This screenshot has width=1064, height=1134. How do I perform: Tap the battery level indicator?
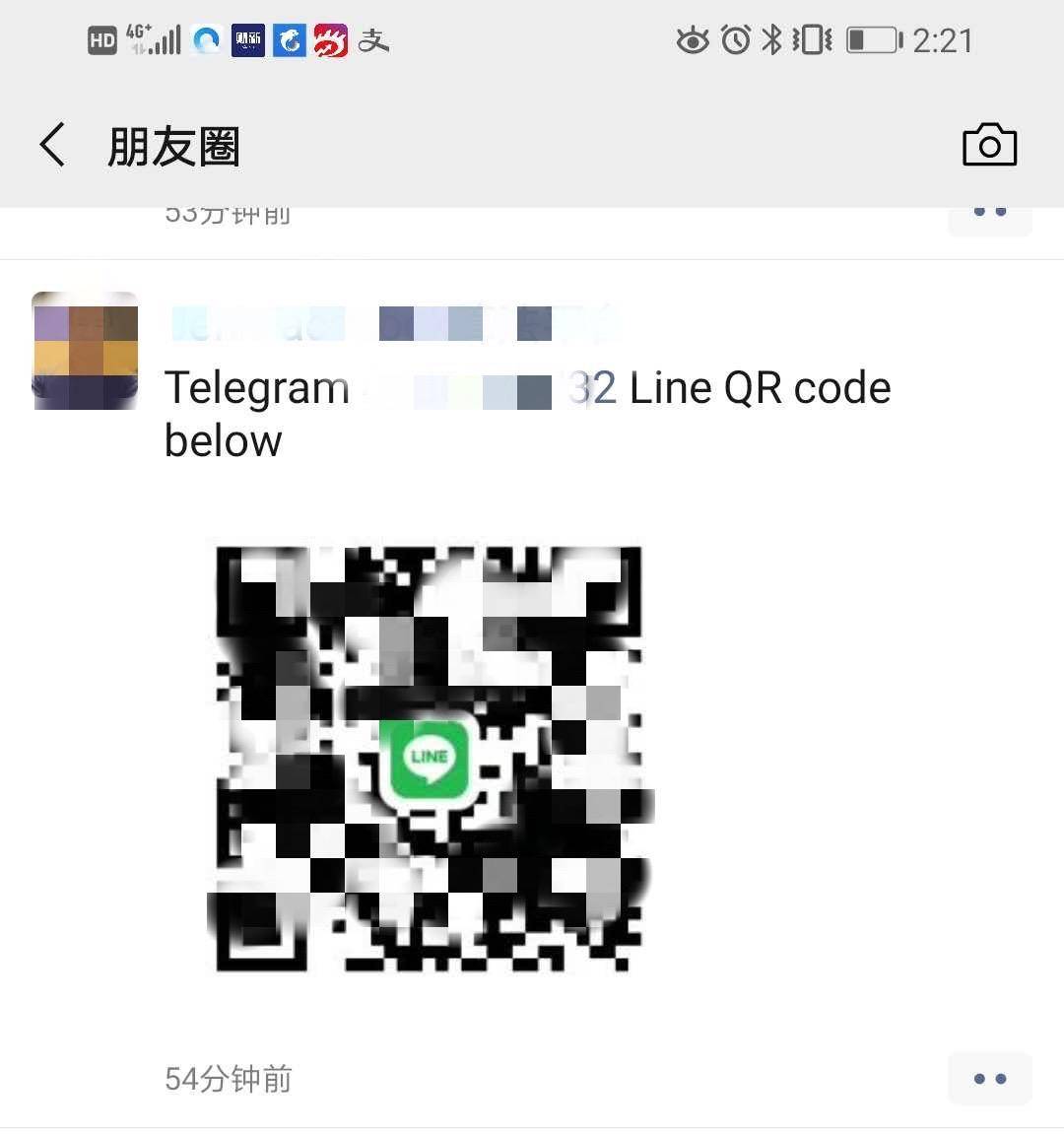872,39
